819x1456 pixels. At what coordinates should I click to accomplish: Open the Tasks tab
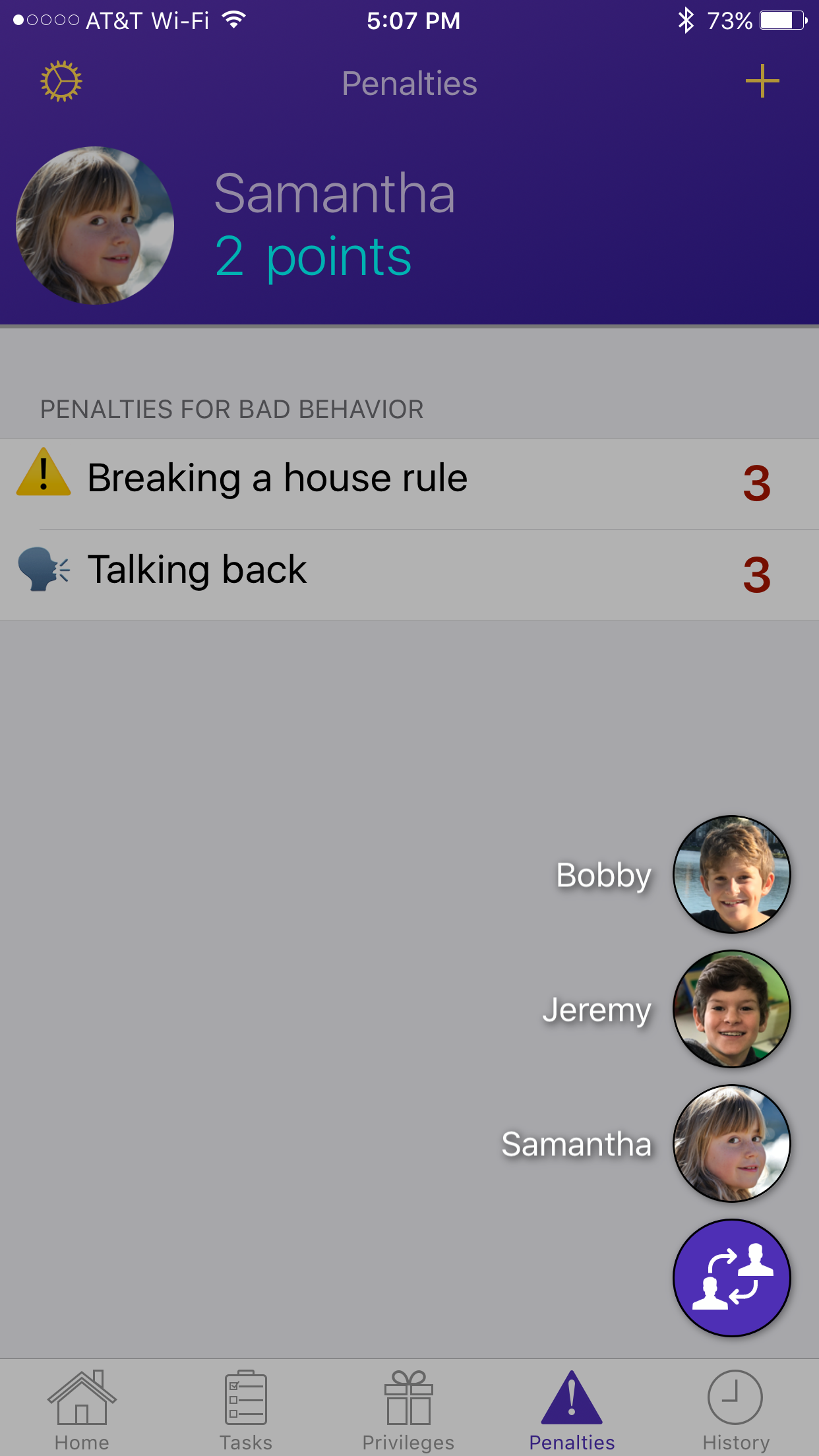point(246,1410)
